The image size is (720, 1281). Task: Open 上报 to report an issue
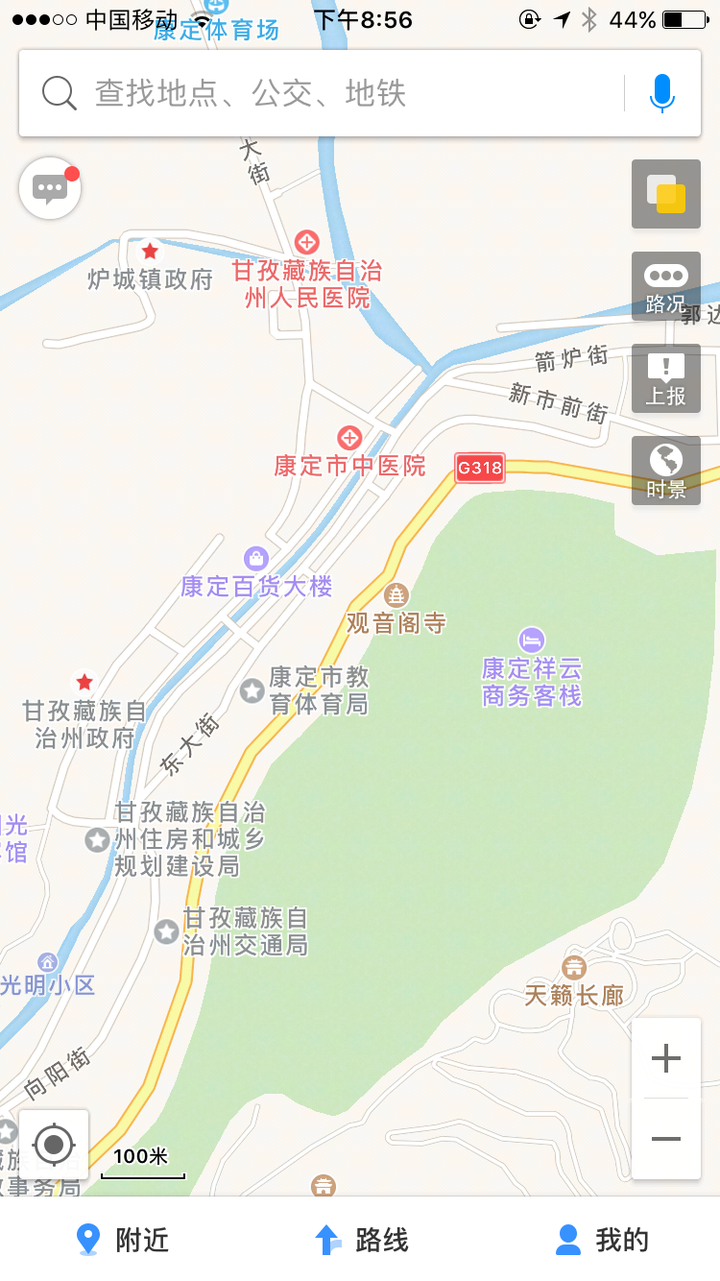[666, 379]
